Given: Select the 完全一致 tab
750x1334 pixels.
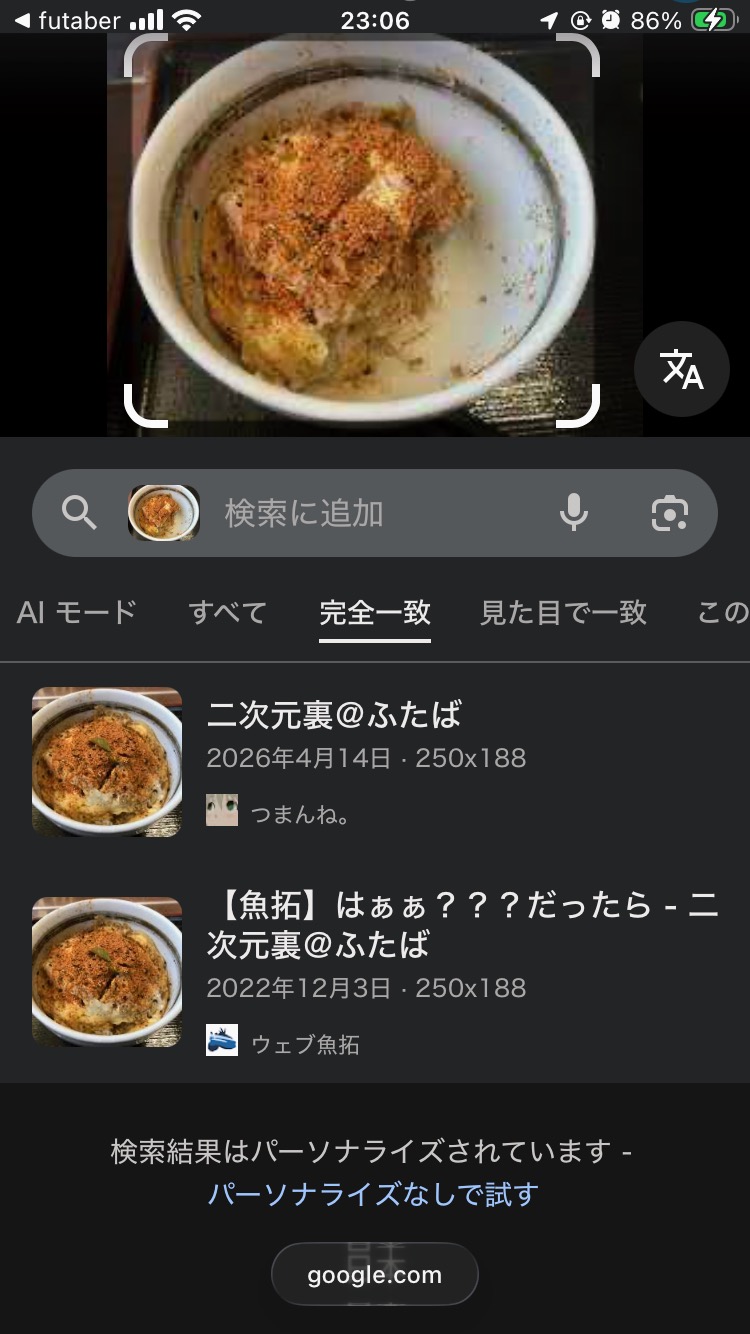Looking at the screenshot, I should [x=375, y=612].
